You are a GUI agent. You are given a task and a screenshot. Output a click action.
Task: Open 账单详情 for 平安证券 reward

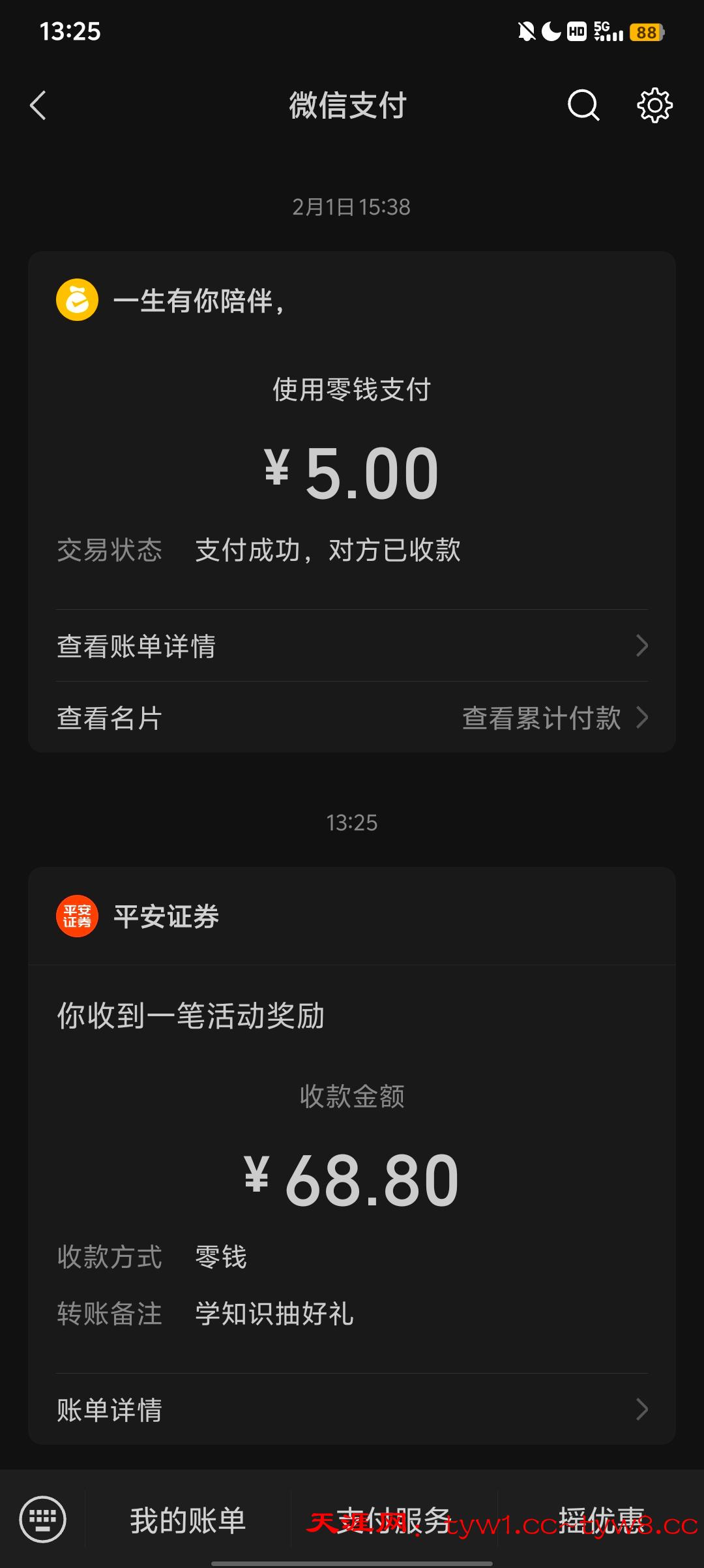[352, 1410]
